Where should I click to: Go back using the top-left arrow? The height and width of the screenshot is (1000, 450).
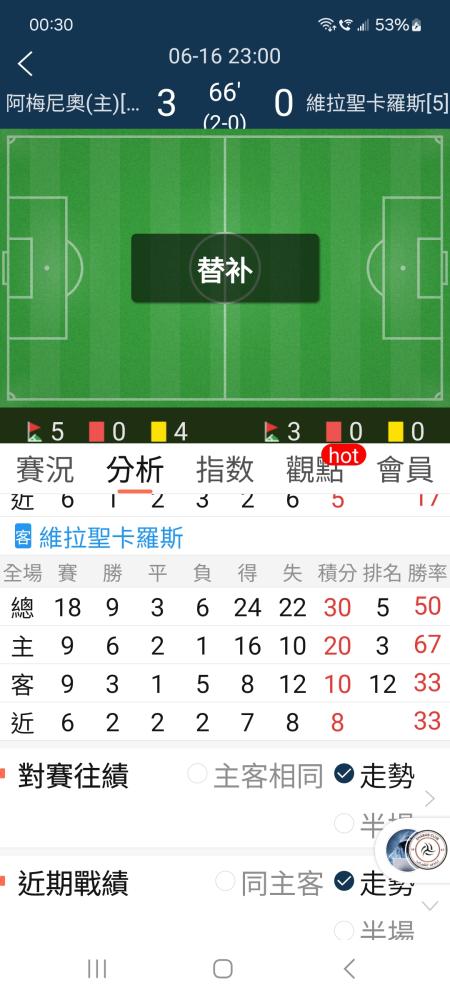click(25, 64)
